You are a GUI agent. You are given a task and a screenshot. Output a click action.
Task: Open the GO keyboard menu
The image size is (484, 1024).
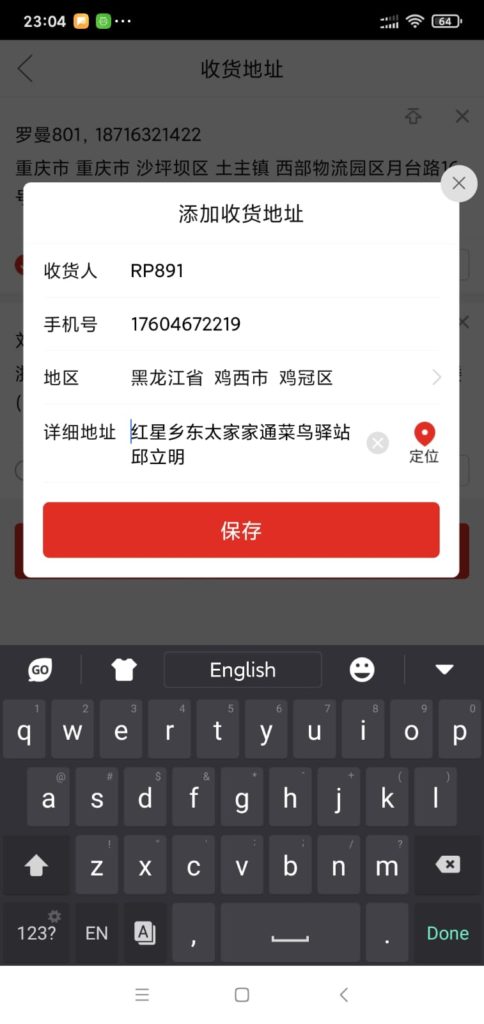(40, 670)
